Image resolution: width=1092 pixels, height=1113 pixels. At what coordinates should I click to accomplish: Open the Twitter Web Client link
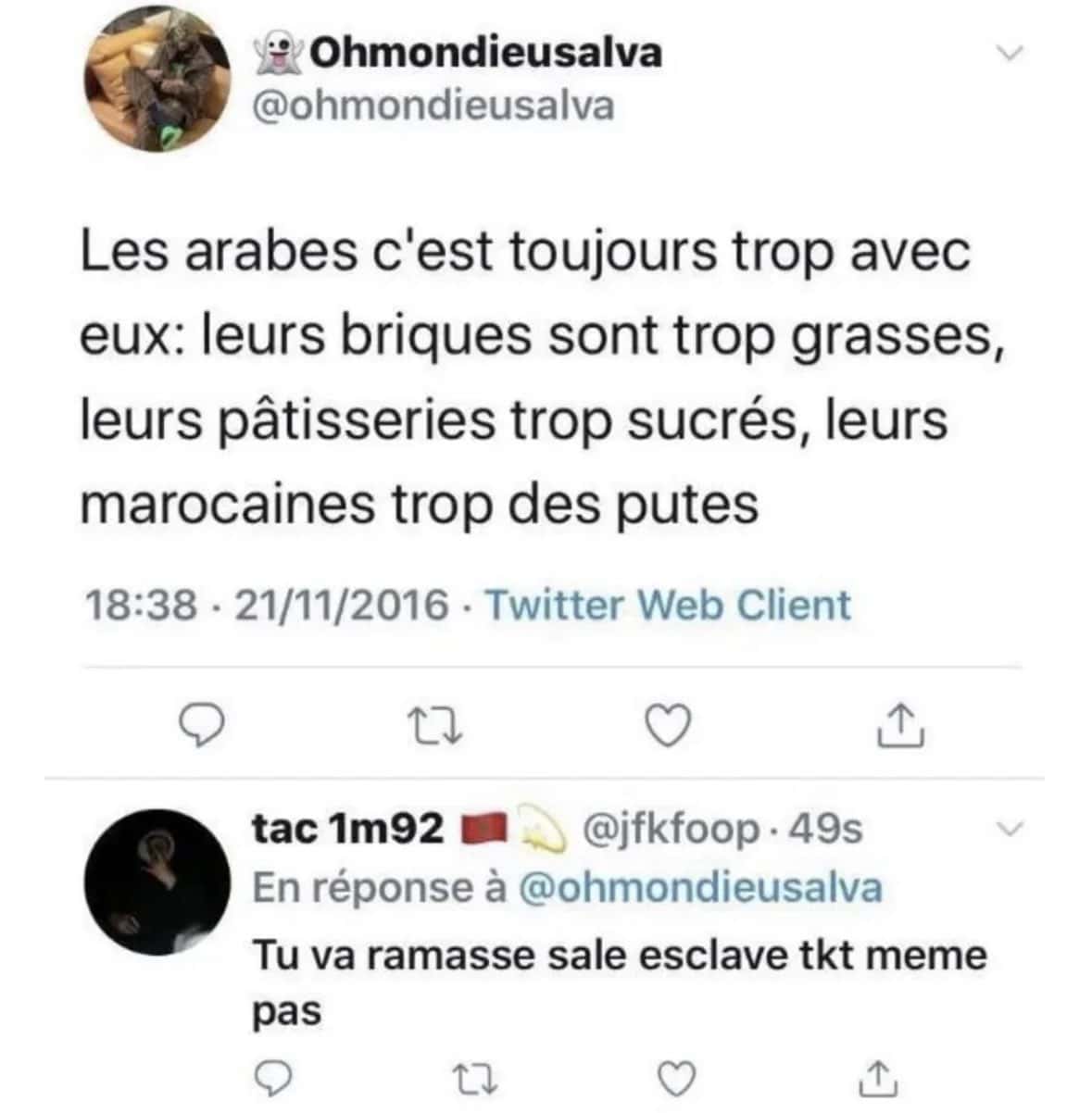pyautogui.click(x=667, y=606)
